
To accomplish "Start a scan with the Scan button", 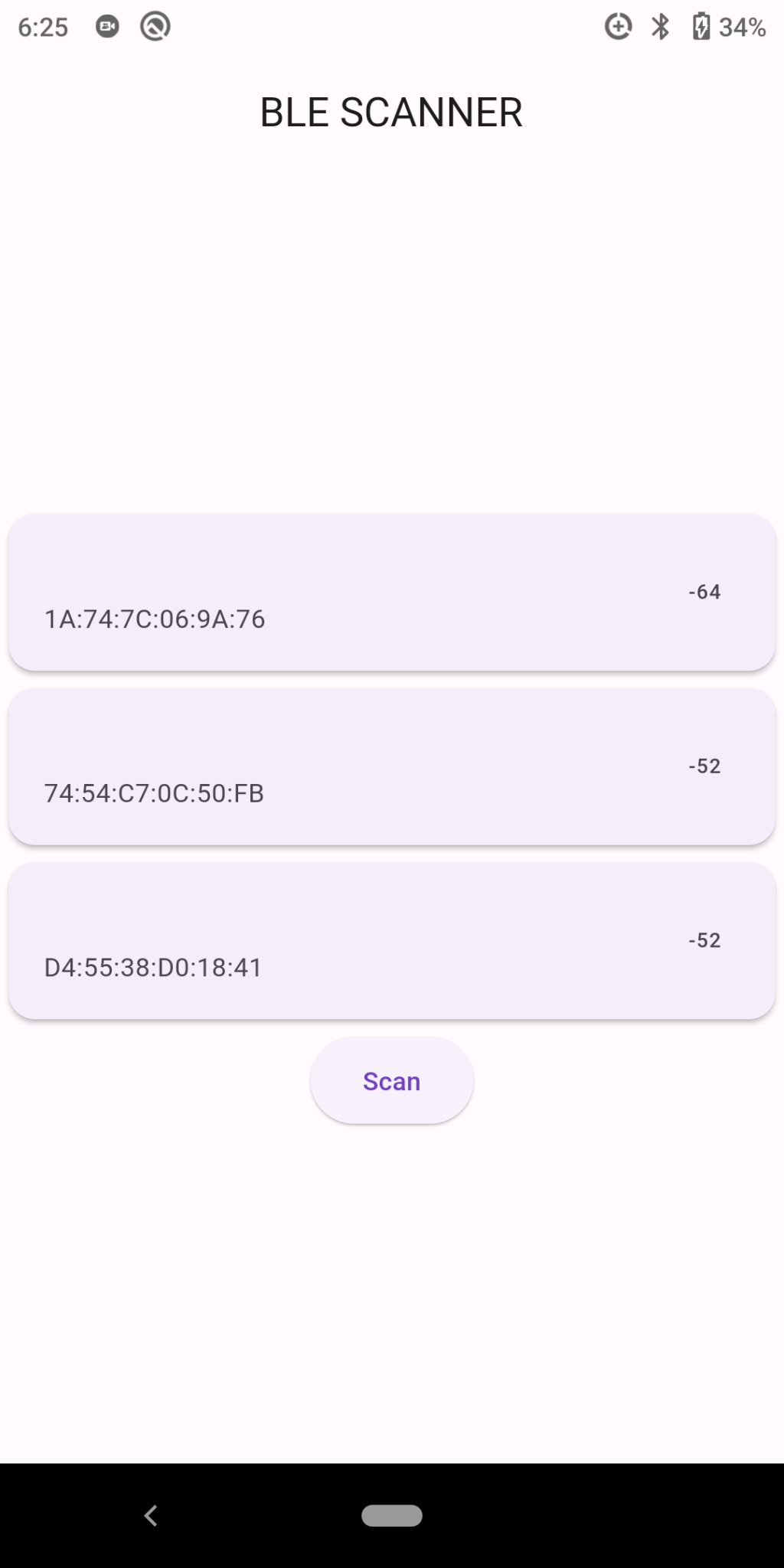I will pos(391,1080).
